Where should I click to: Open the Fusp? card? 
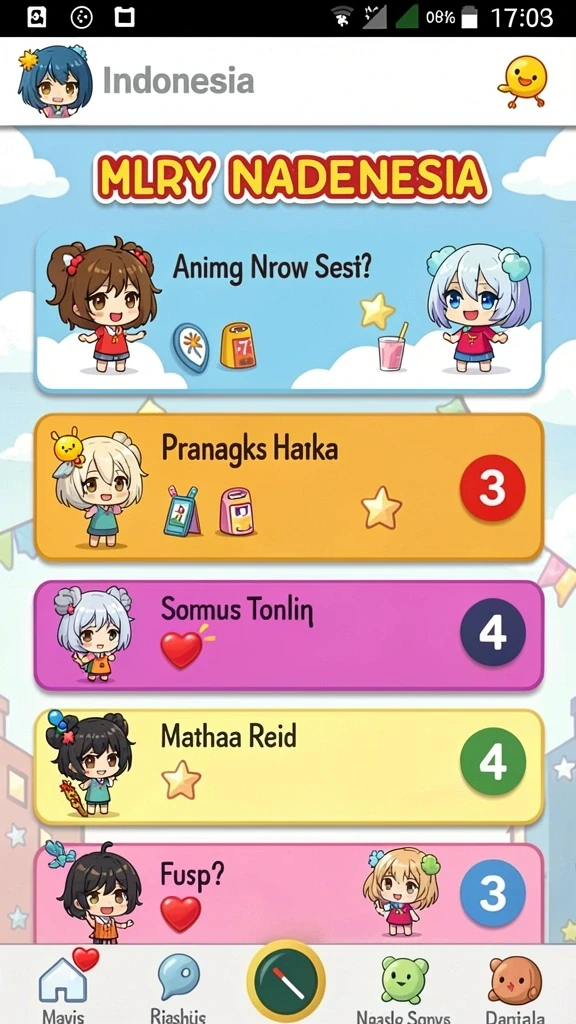[x=289, y=893]
